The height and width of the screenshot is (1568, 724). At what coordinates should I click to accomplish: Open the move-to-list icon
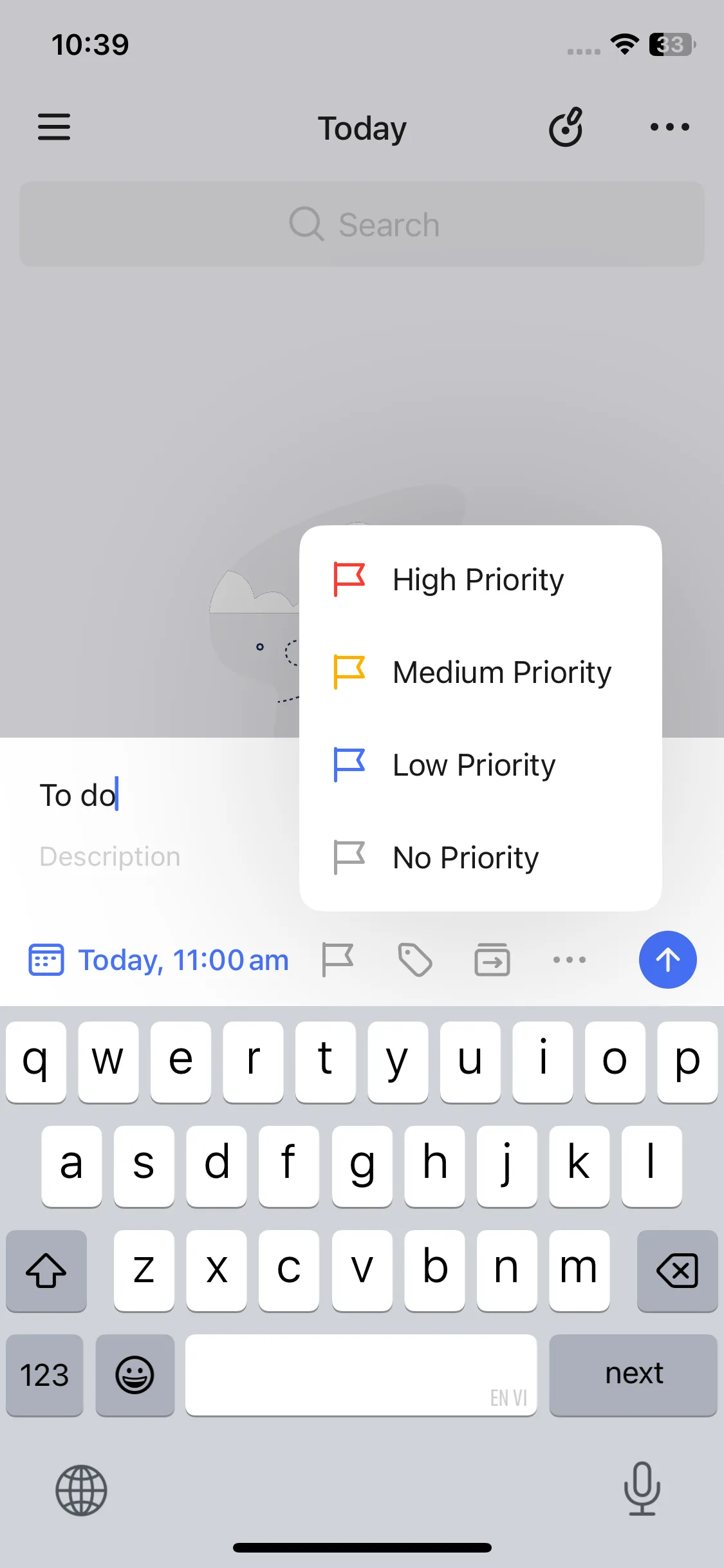[492, 960]
